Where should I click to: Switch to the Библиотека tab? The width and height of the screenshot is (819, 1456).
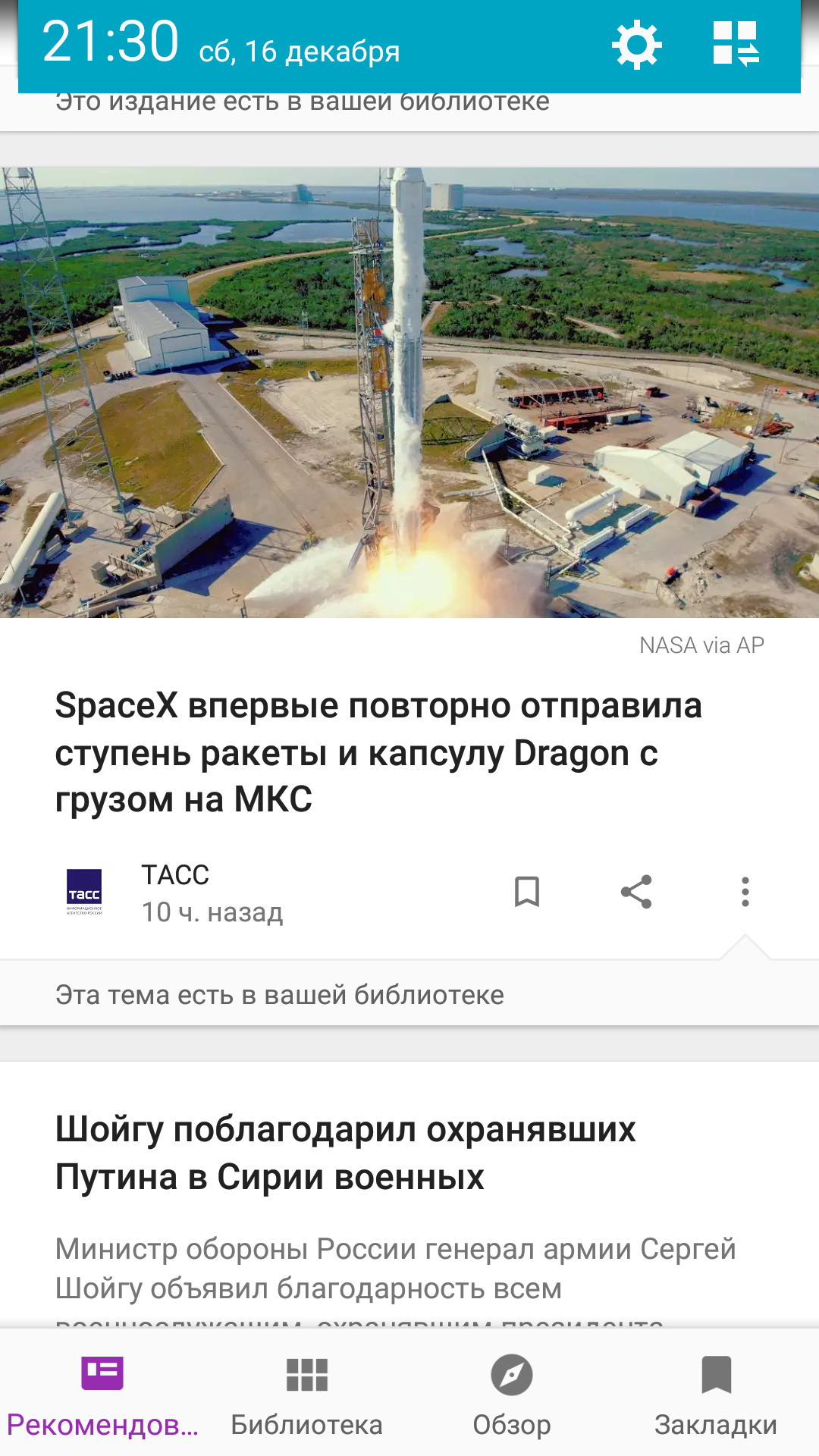306,1394
